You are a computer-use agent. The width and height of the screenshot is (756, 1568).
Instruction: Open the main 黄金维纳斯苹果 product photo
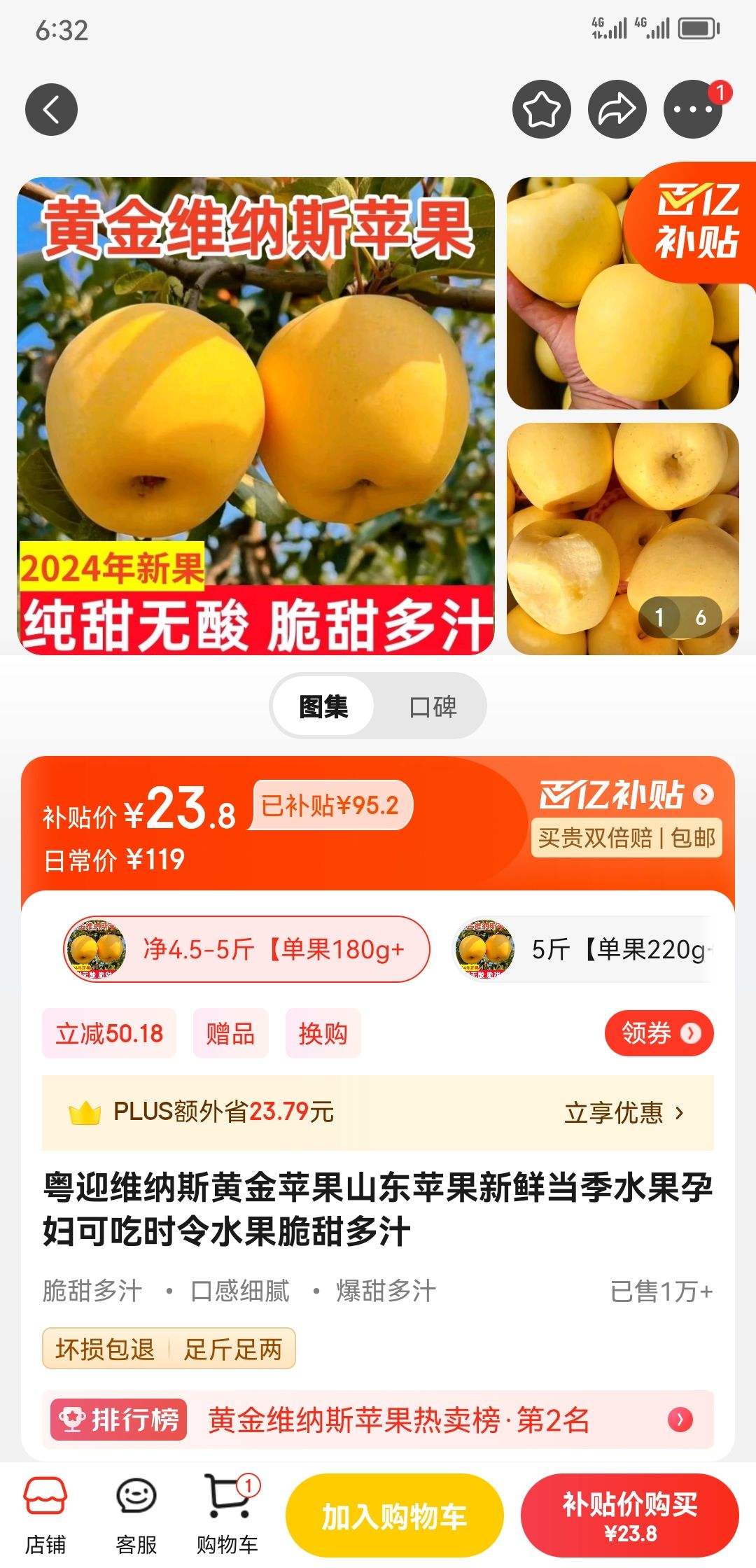[x=255, y=416]
